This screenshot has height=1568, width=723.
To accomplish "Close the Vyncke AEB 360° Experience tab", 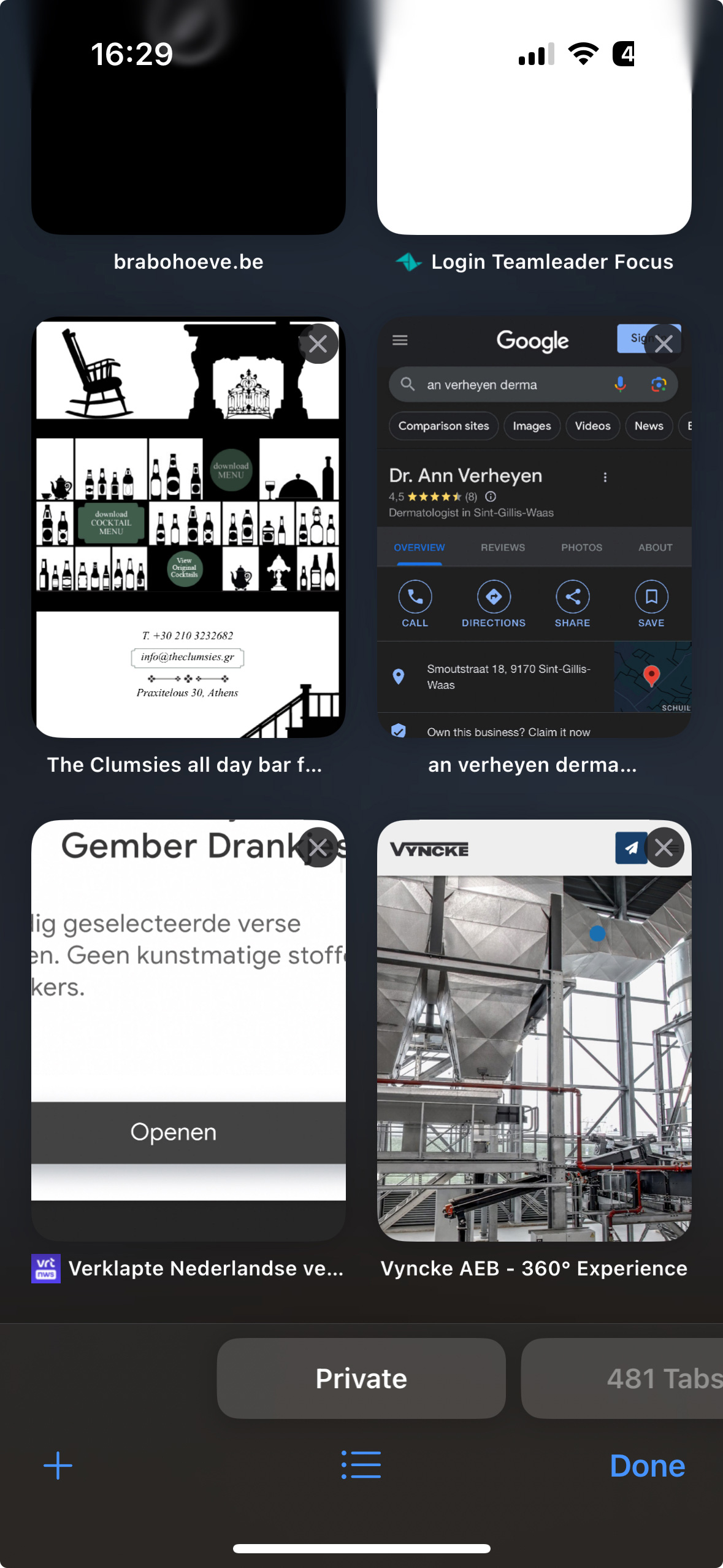I will pyautogui.click(x=664, y=848).
